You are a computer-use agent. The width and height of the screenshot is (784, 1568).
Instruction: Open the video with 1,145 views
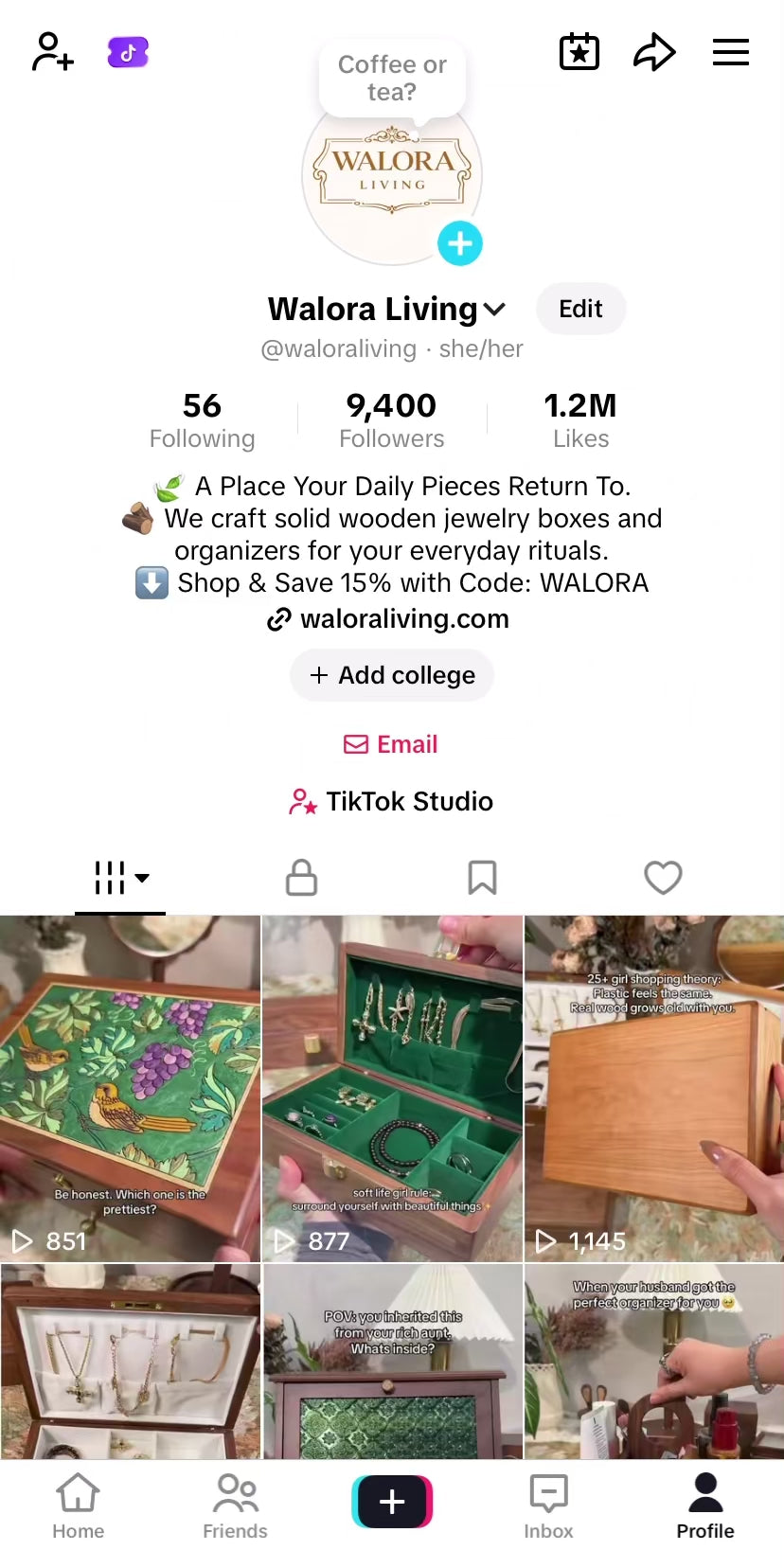tap(653, 1089)
